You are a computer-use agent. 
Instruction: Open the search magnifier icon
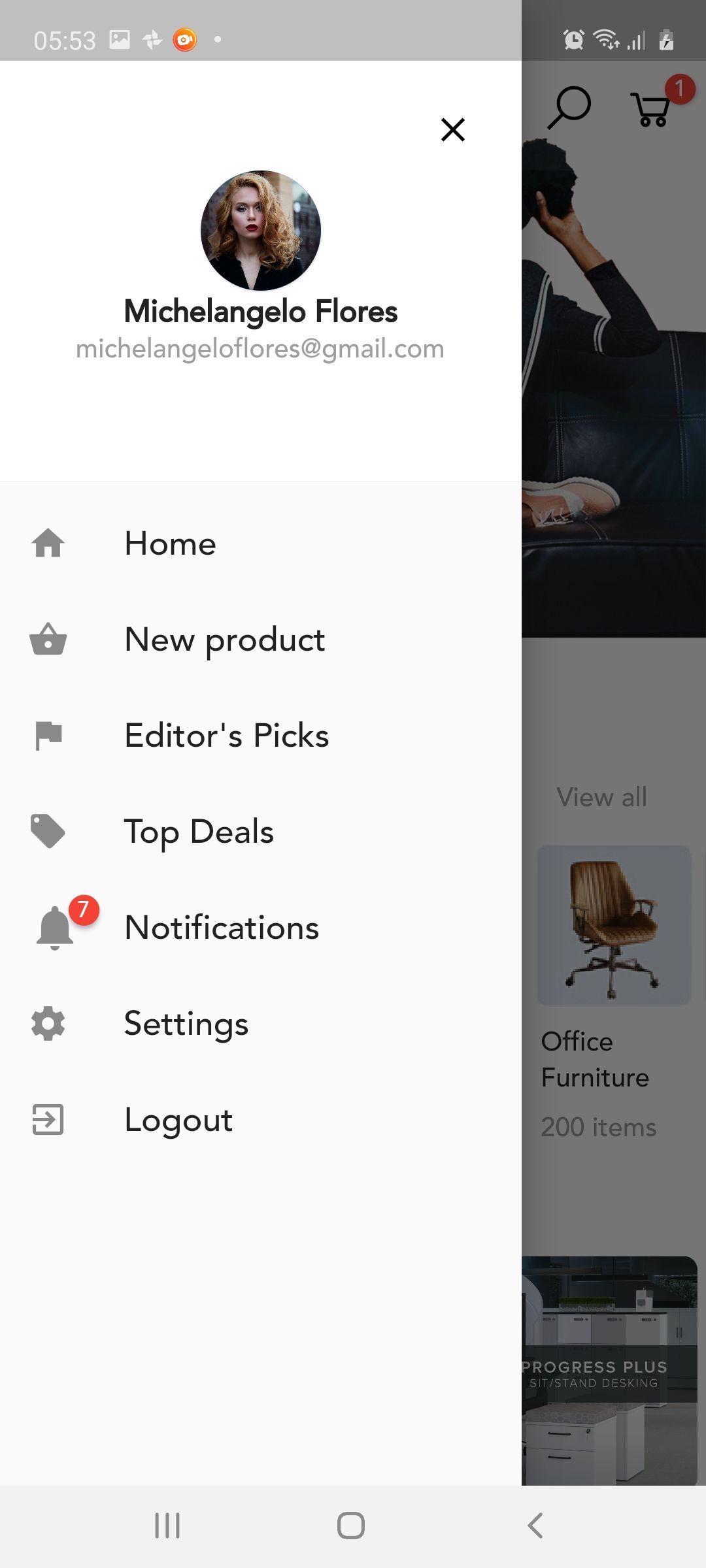(569, 108)
